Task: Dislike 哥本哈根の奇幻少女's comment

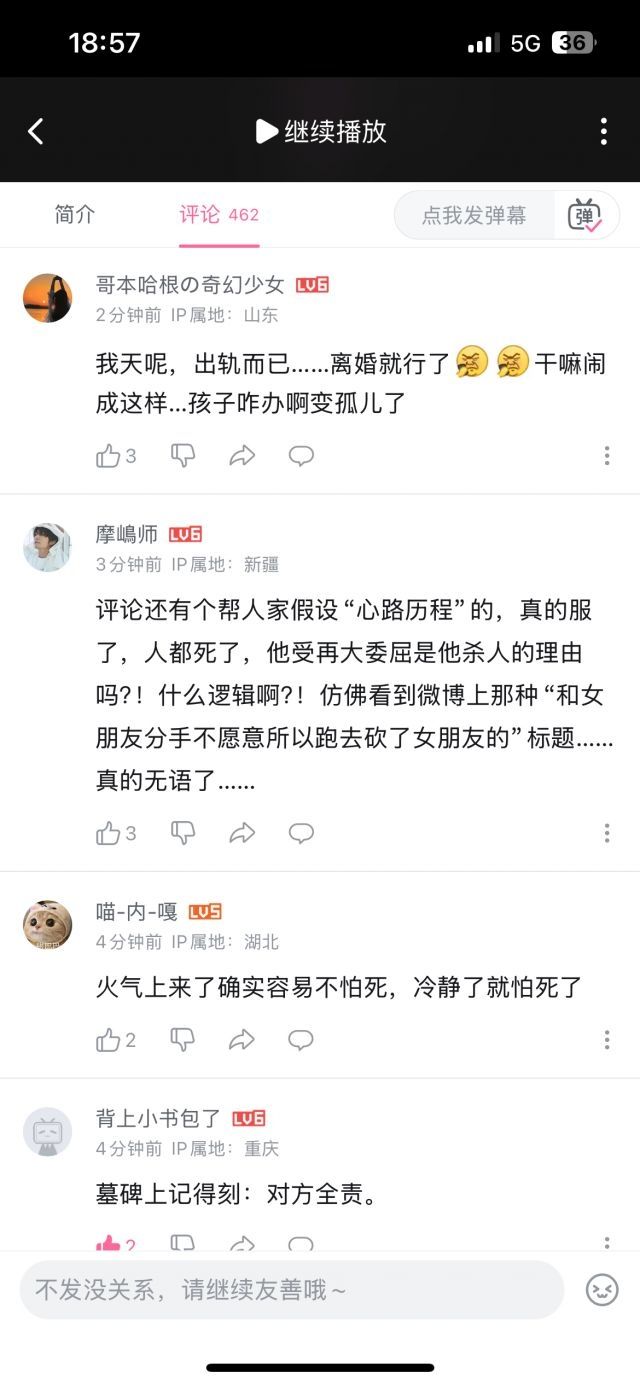Action: pyautogui.click(x=183, y=456)
